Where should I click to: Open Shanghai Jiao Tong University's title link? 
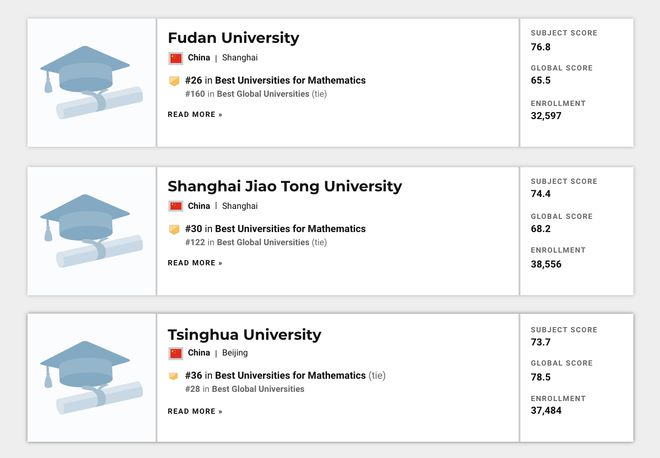point(284,186)
